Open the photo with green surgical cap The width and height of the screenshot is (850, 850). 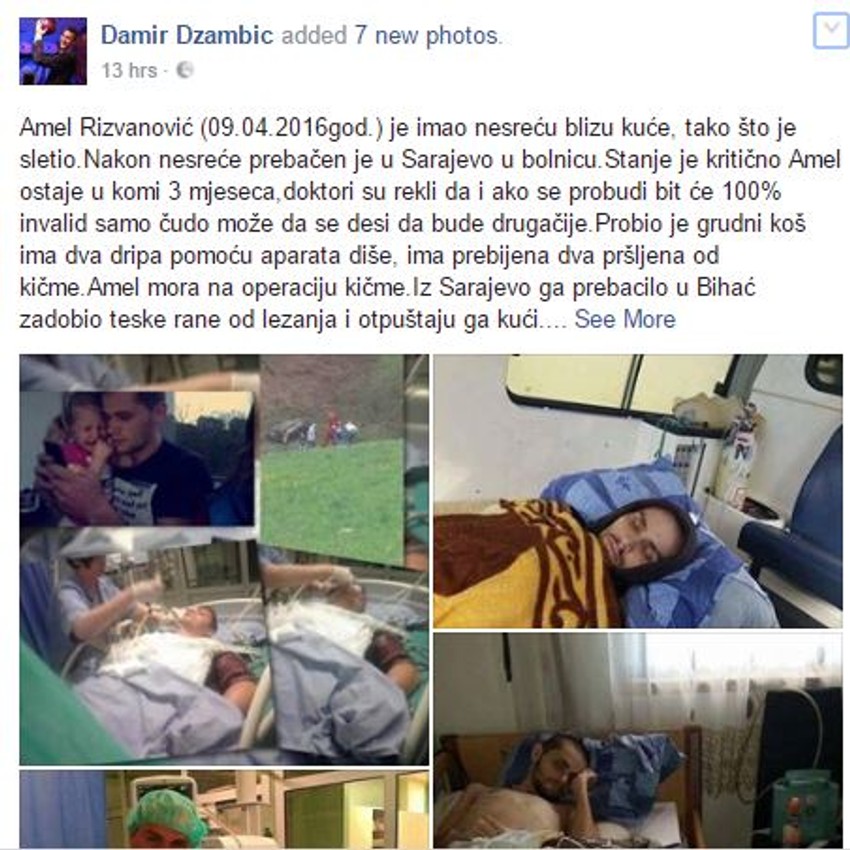coord(223,808)
